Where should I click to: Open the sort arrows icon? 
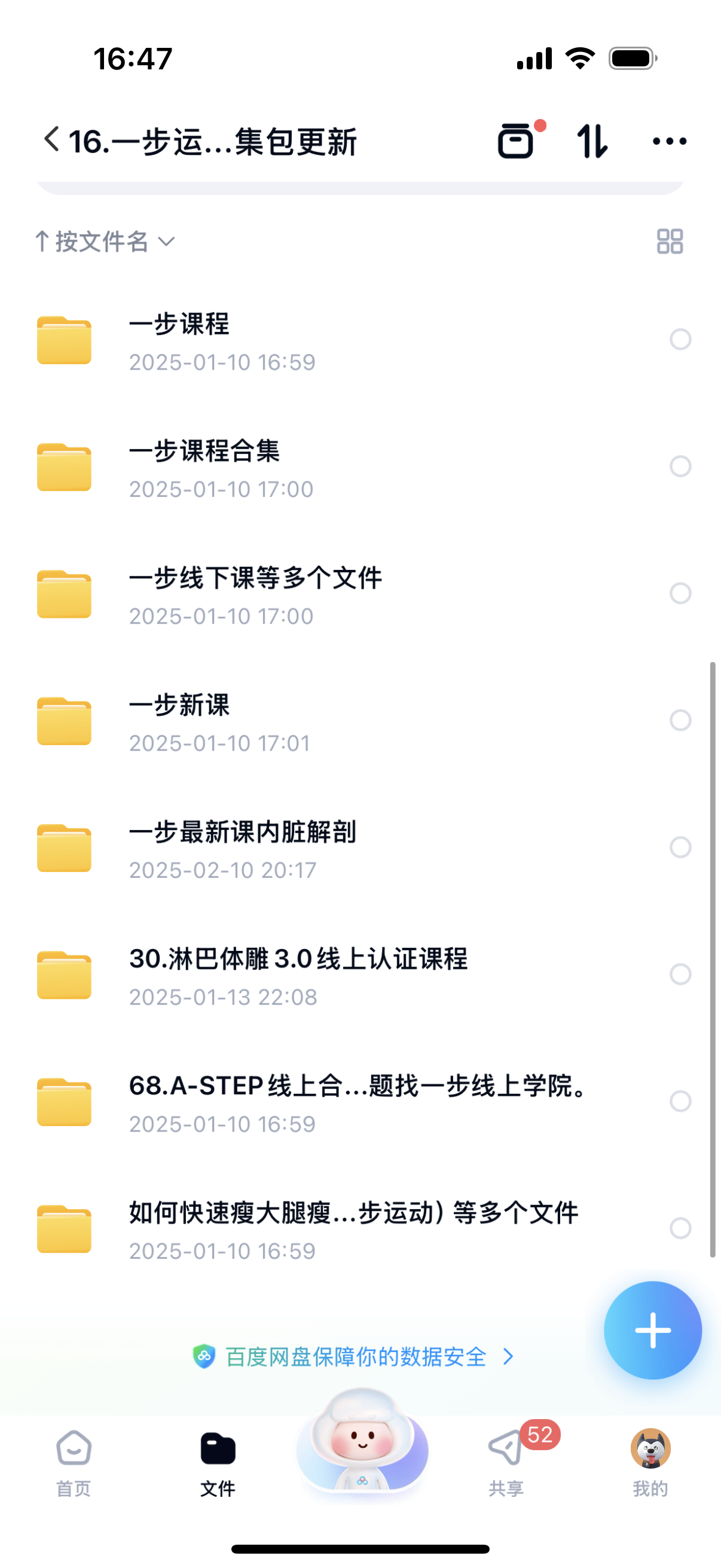coord(591,141)
